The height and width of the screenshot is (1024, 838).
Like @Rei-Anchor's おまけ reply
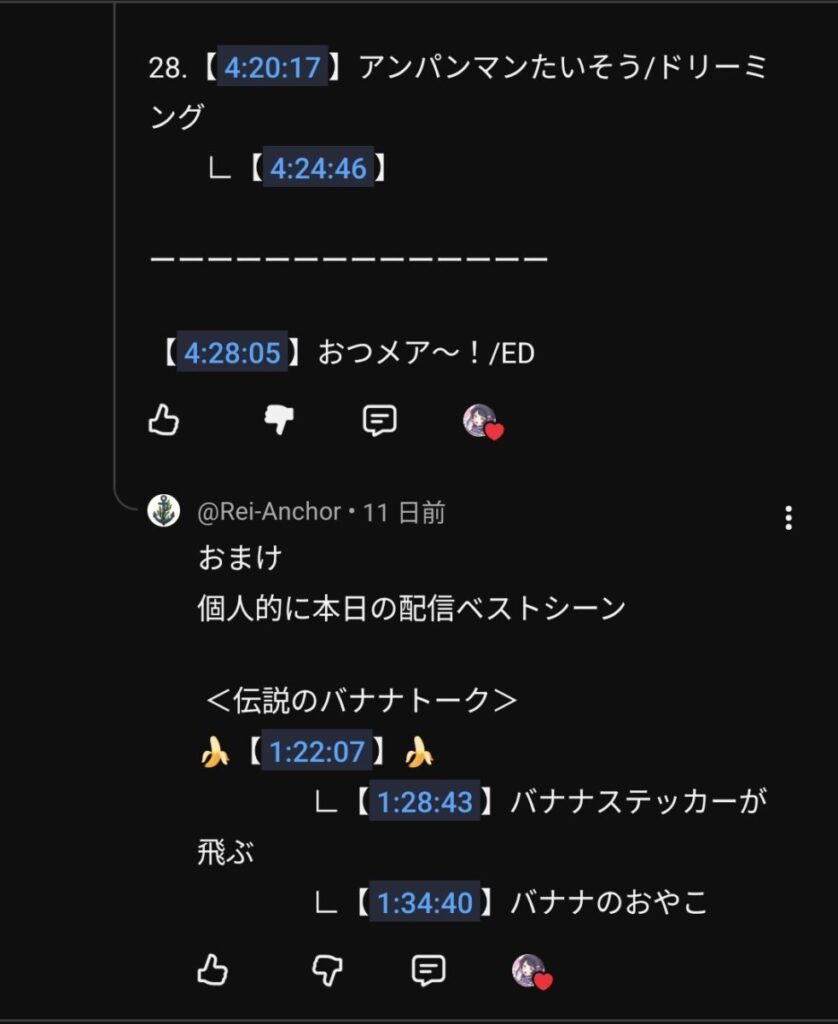tap(212, 969)
